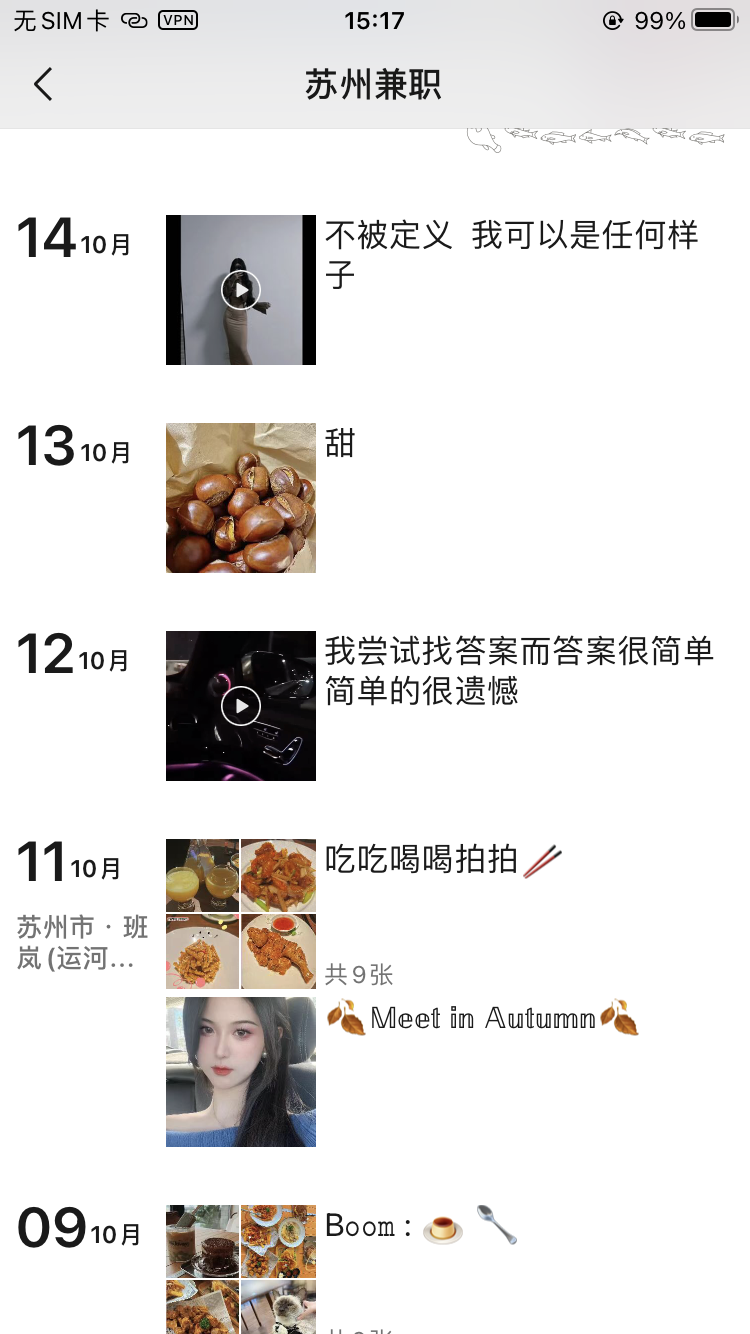750x1334 pixels.
Task: Open the 吃吃喝喝拍拍 food photo album
Action: click(241, 913)
